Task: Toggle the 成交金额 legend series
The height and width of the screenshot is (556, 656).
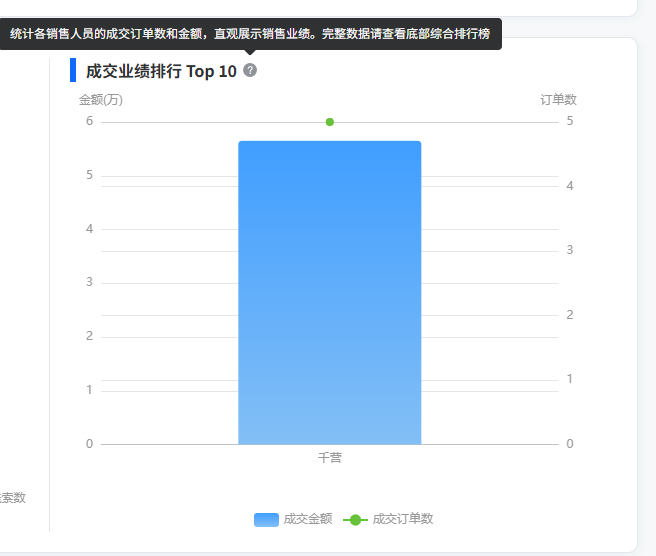Action: (293, 519)
